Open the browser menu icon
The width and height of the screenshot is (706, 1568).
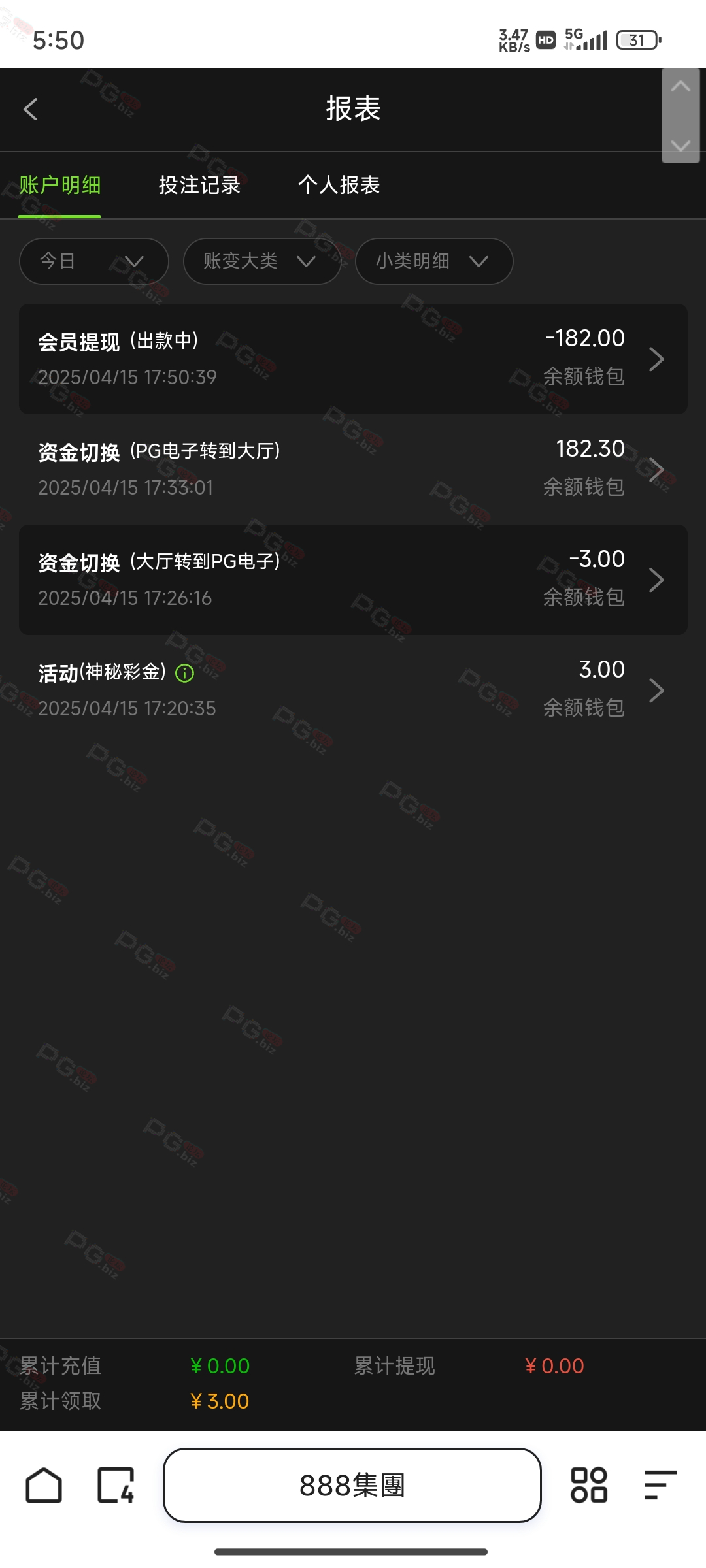[660, 1486]
